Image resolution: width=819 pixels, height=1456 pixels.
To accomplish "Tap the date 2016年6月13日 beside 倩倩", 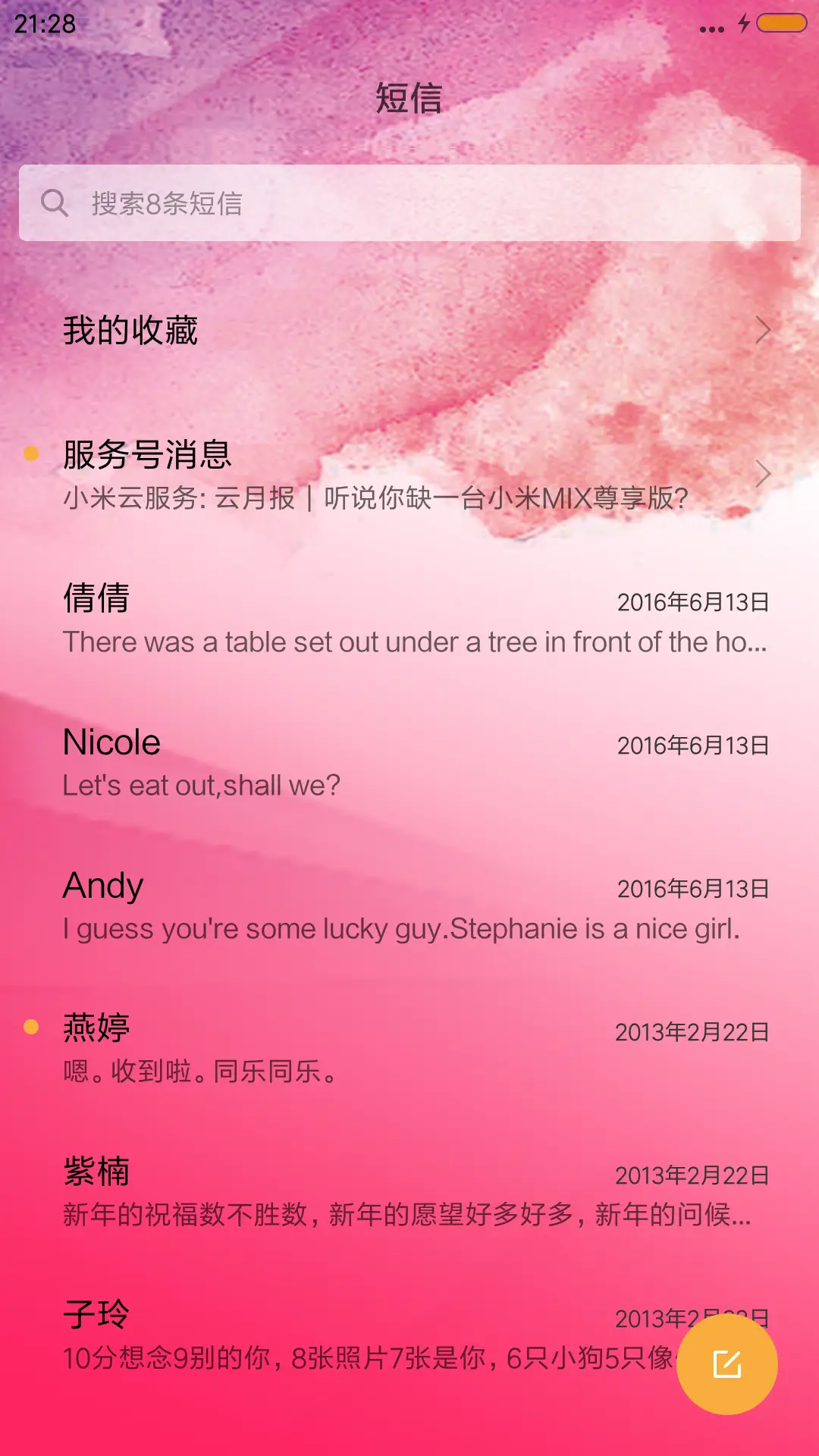I will click(x=692, y=601).
